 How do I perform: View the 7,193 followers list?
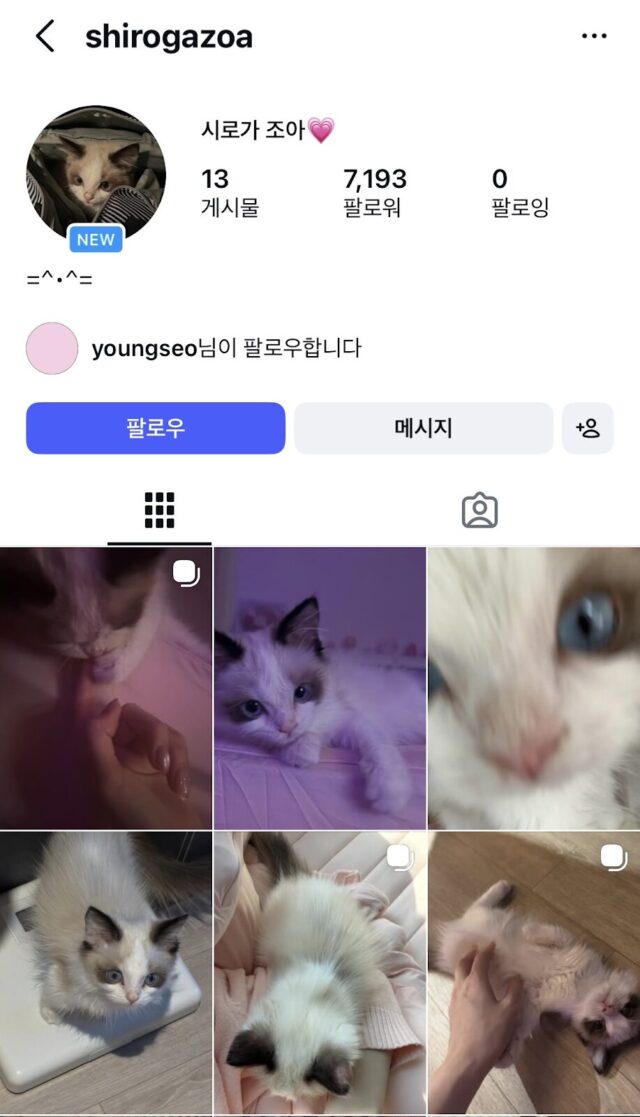point(374,192)
